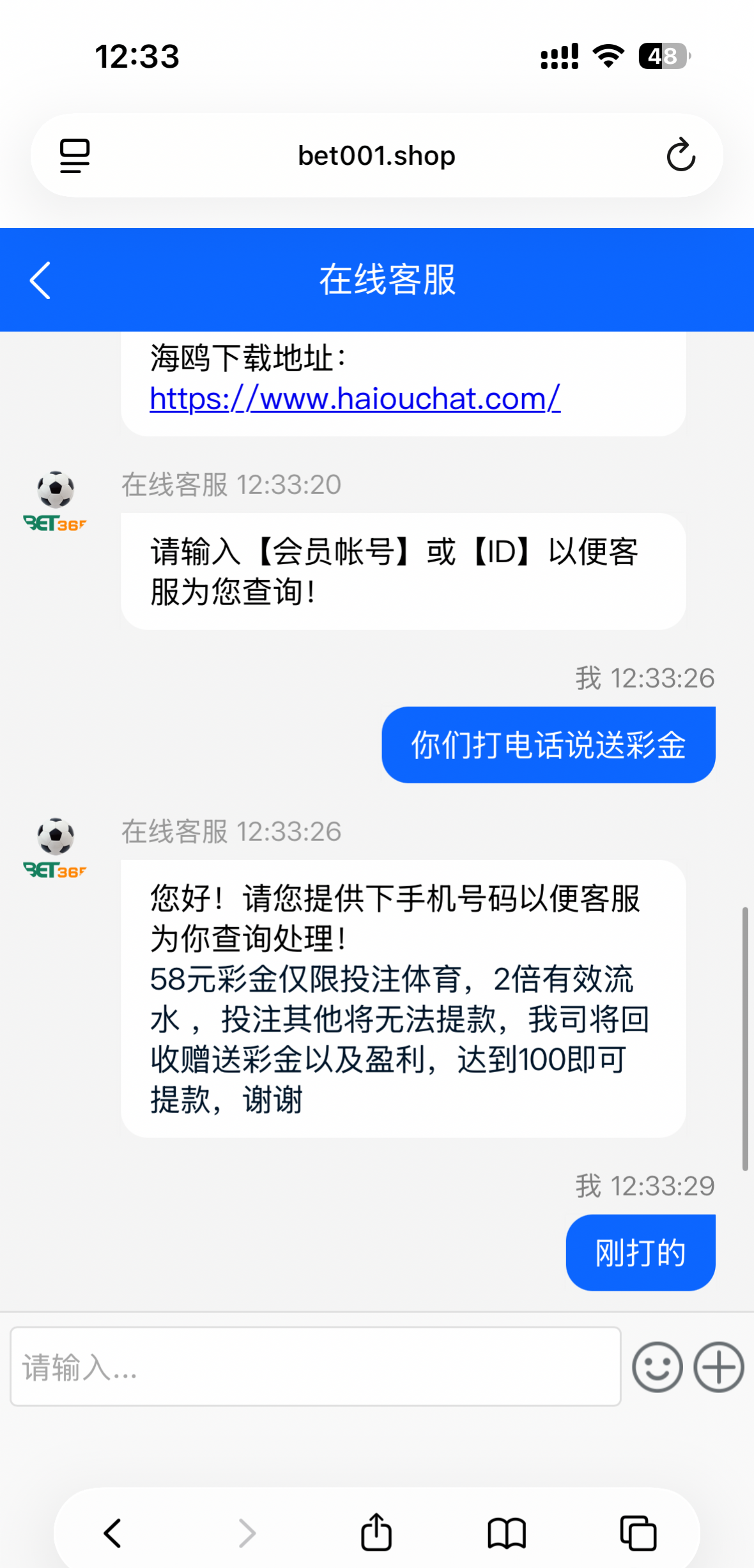The height and width of the screenshot is (1568, 754).
Task: Tap the plus icon to add attachments
Action: pyautogui.click(x=719, y=1367)
